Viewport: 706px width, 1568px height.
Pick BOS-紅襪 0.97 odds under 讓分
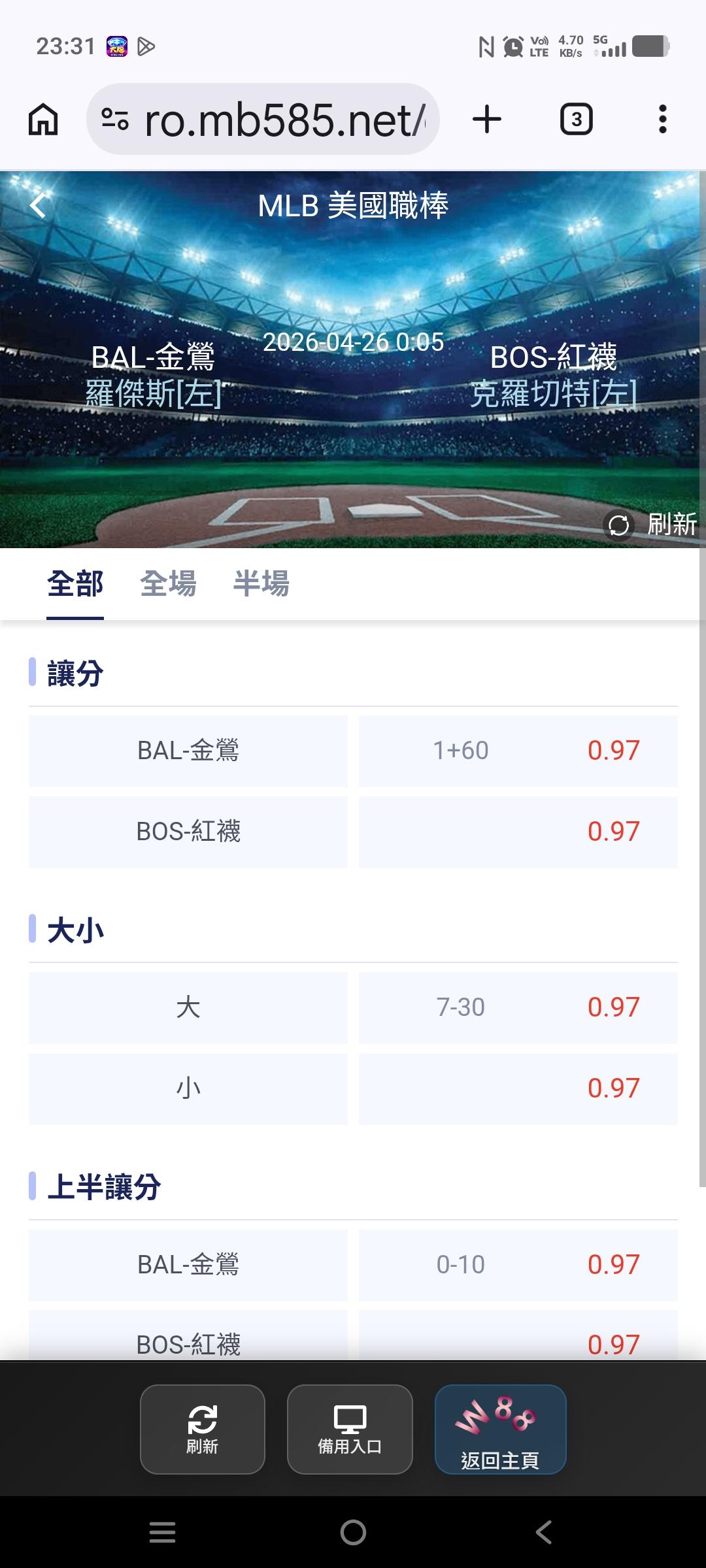518,832
